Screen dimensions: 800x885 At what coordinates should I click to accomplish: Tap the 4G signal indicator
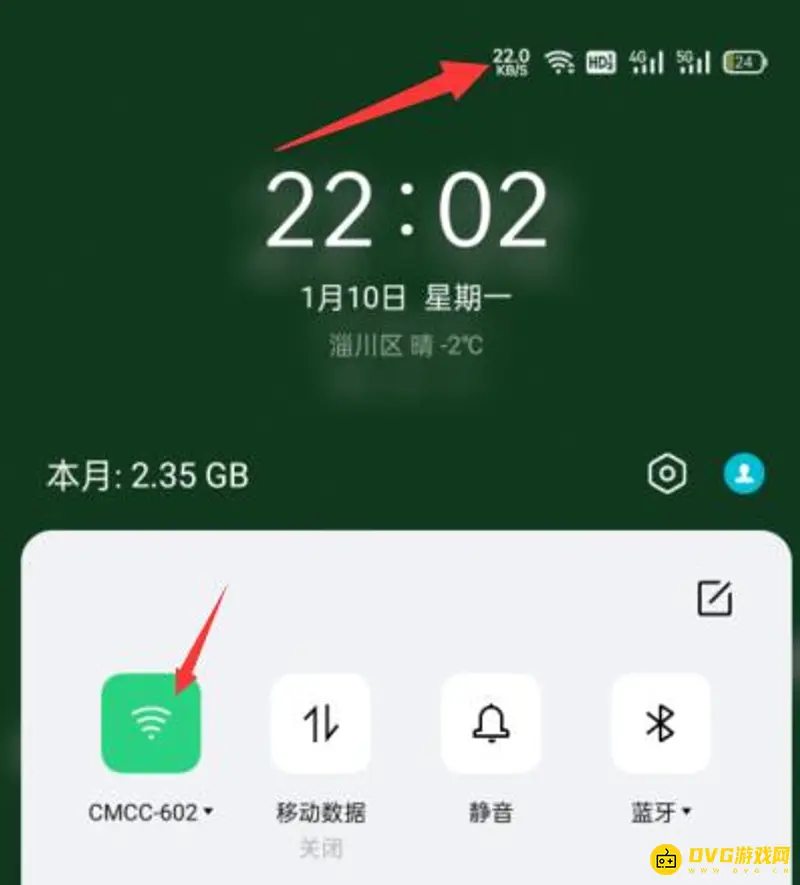(645, 62)
